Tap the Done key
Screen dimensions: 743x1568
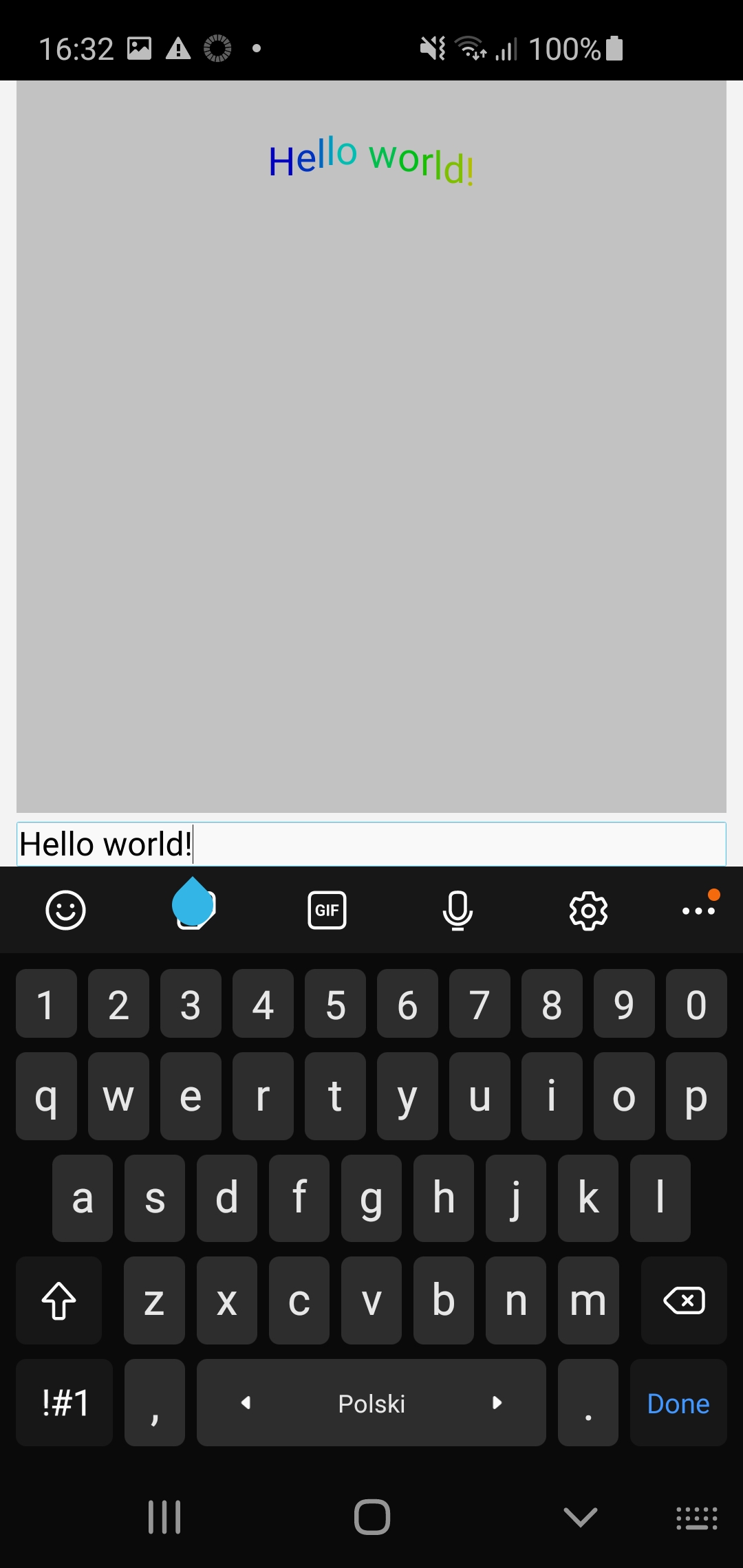click(678, 1403)
